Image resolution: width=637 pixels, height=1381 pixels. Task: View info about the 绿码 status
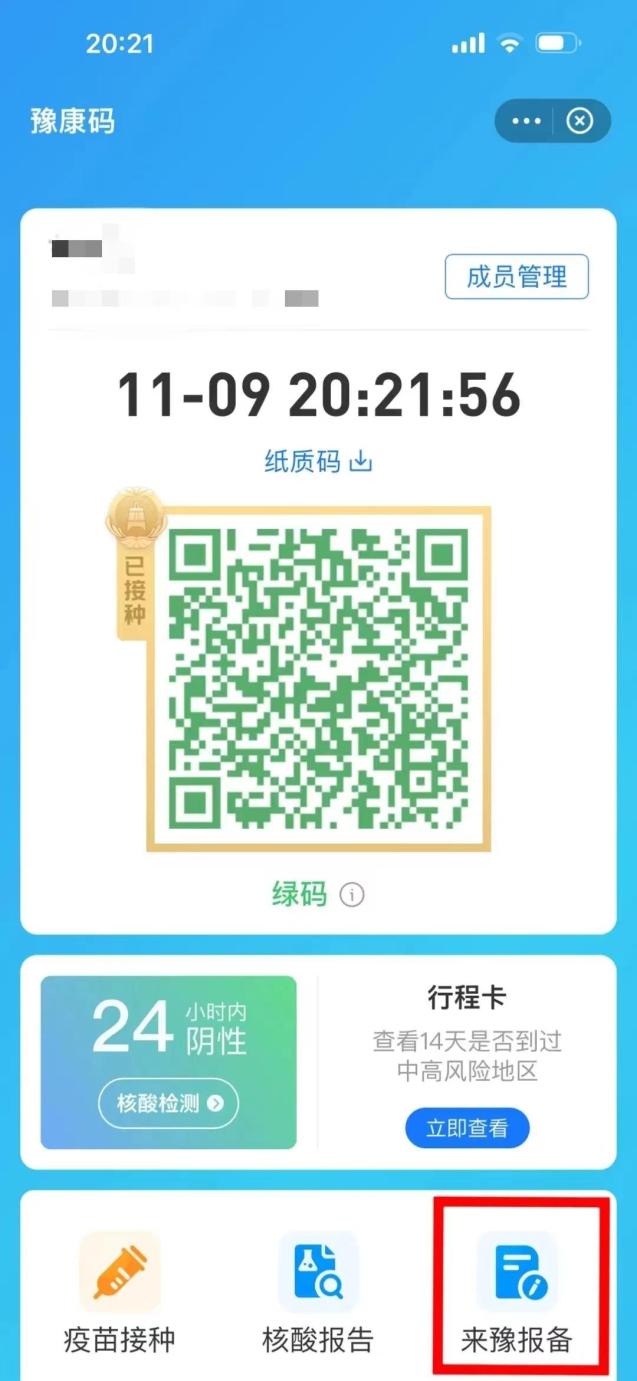[x=352, y=894]
